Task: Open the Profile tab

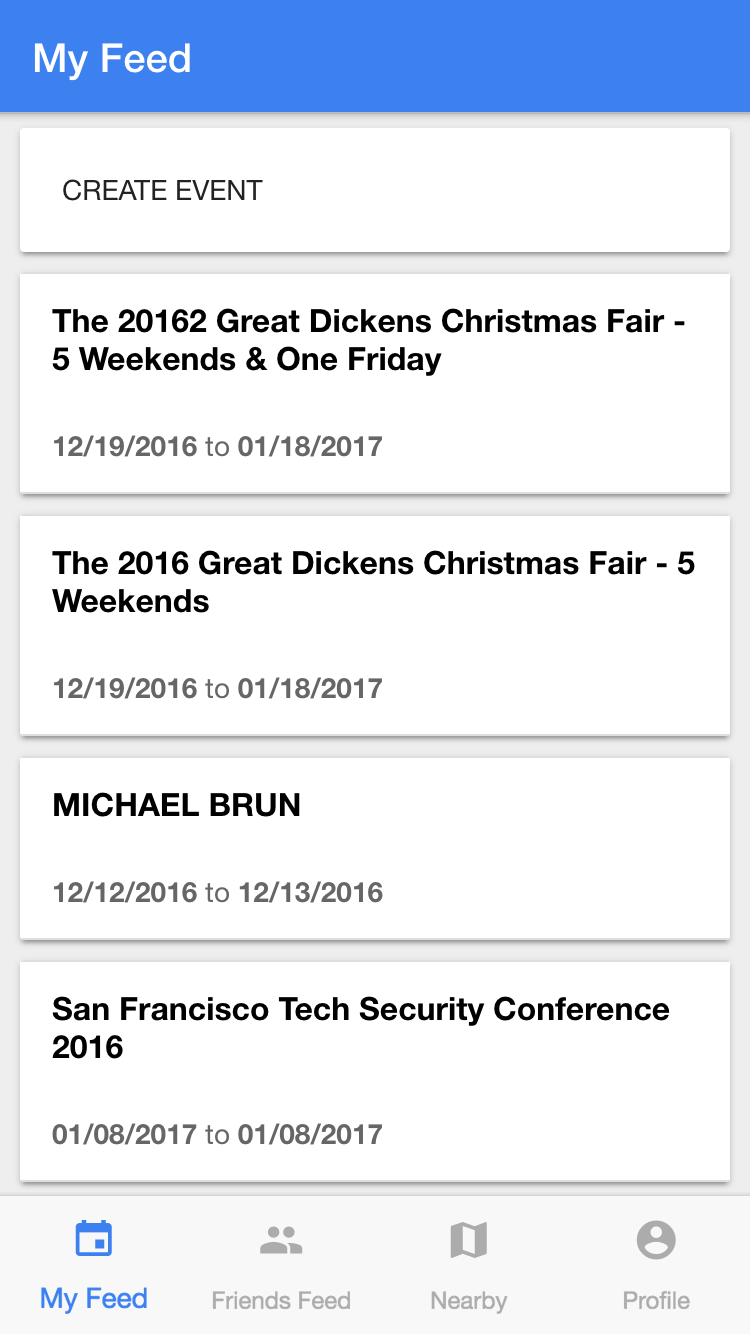Action: [x=656, y=1265]
